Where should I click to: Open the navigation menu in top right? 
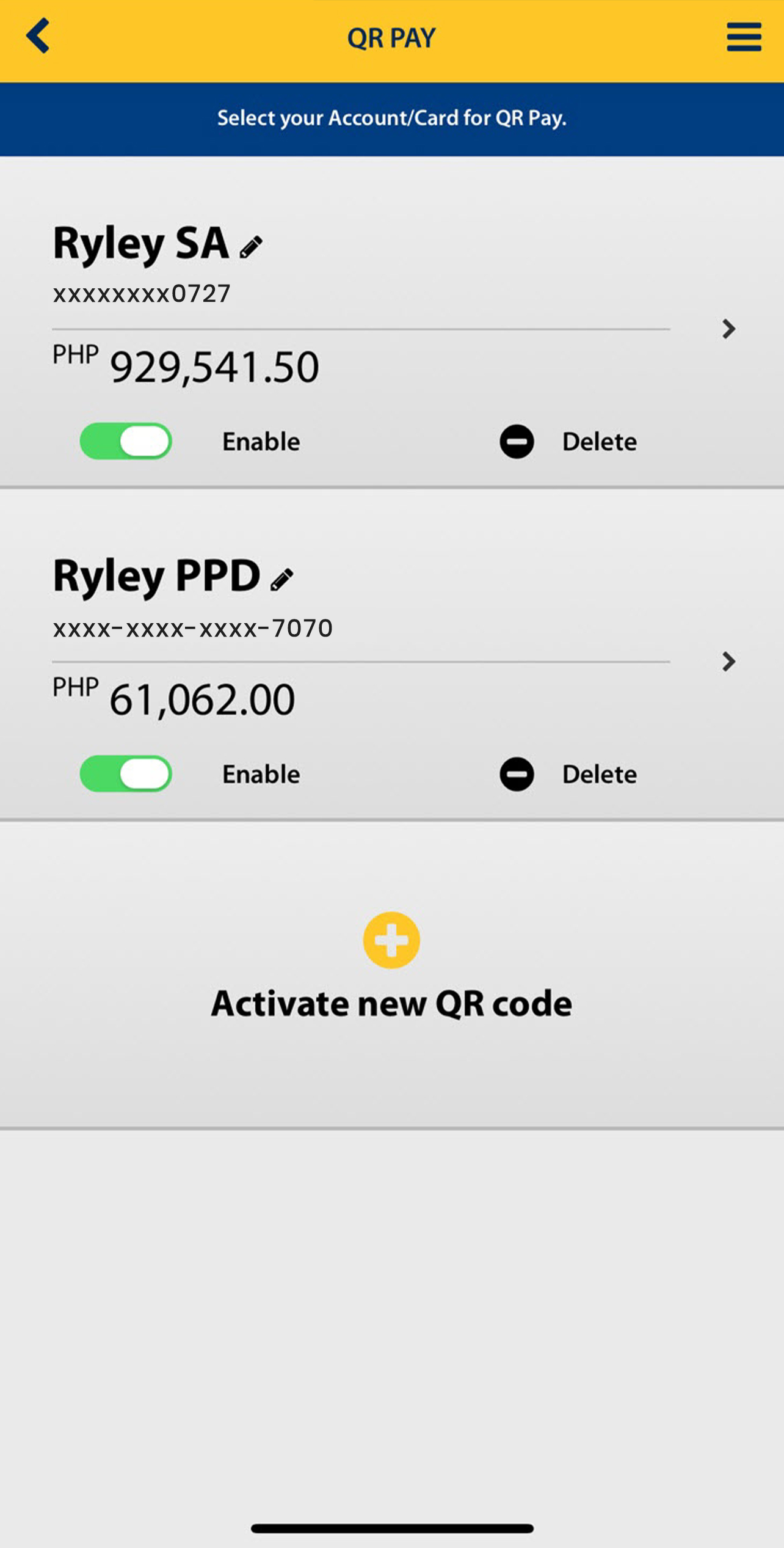[x=743, y=36]
